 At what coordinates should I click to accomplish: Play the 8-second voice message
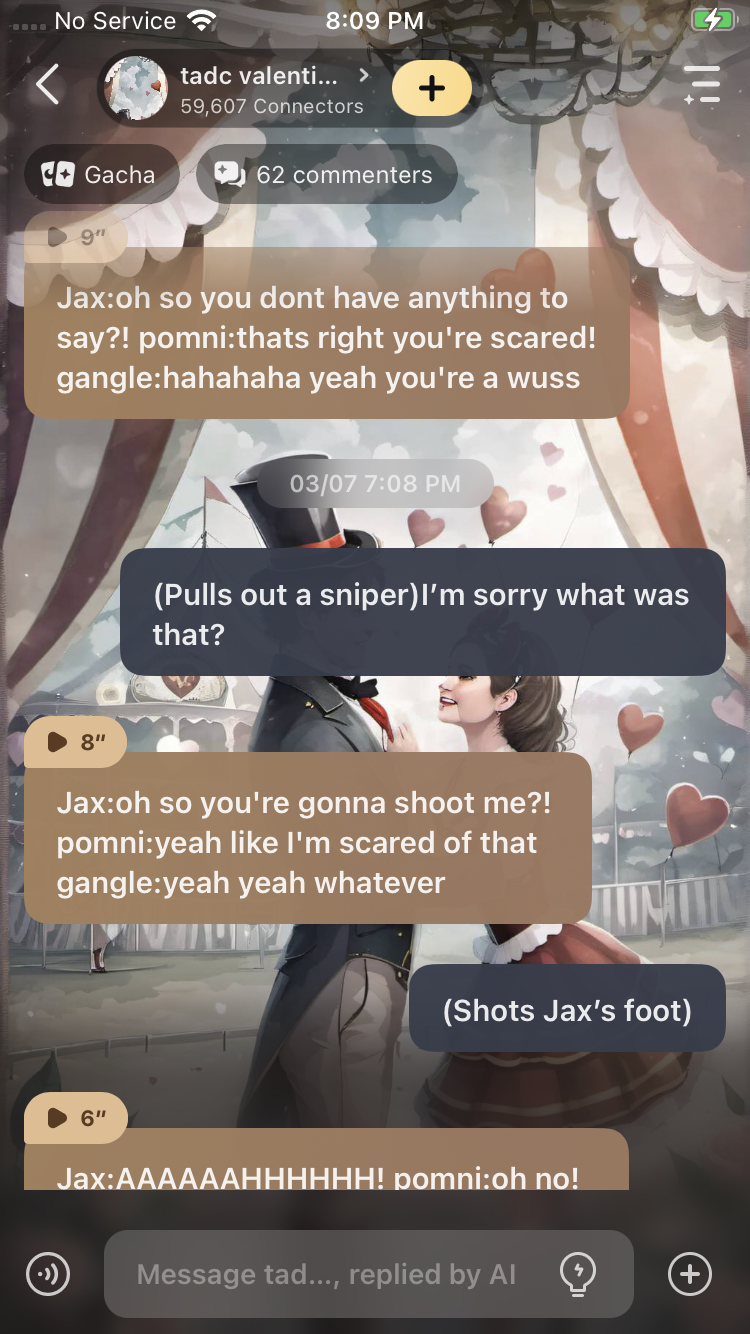coord(76,742)
